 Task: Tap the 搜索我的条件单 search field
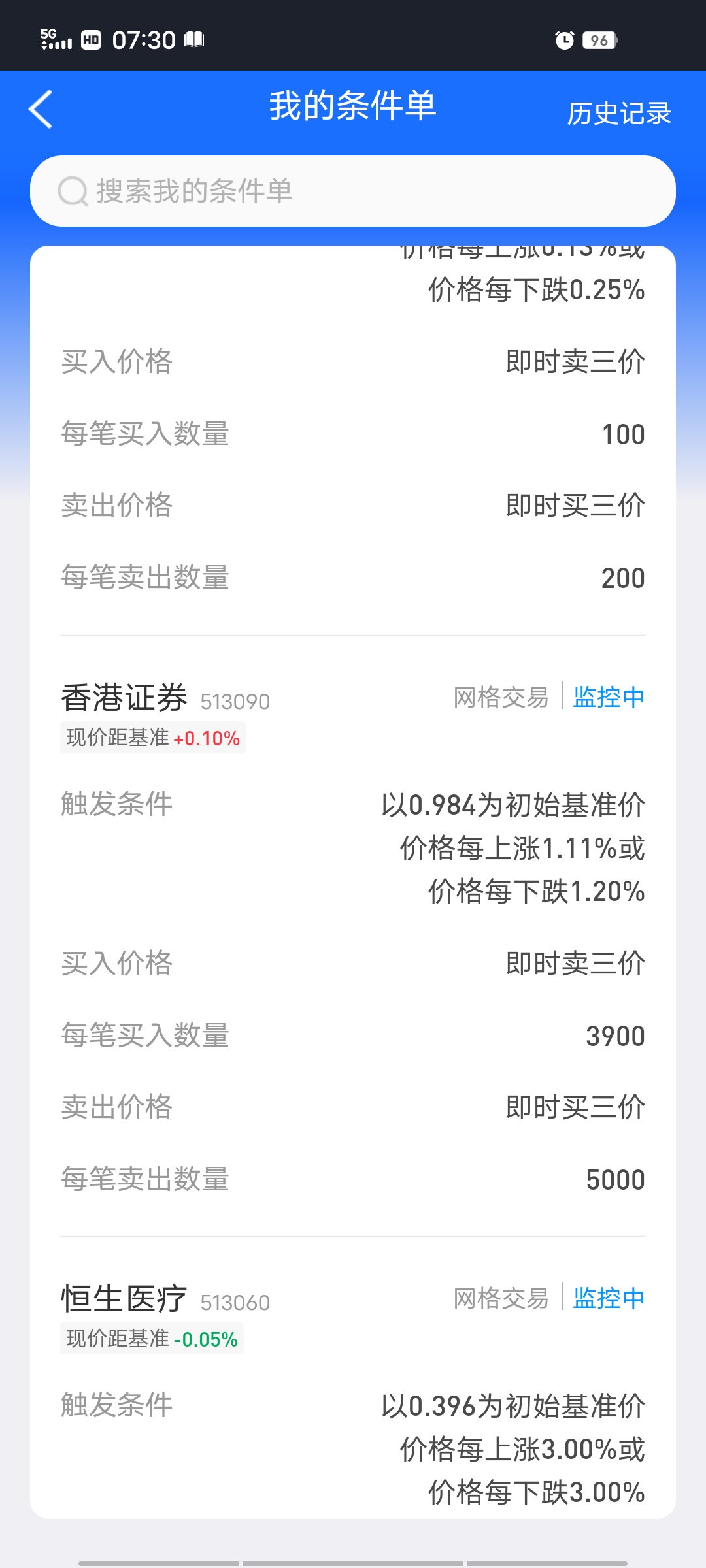(x=353, y=191)
